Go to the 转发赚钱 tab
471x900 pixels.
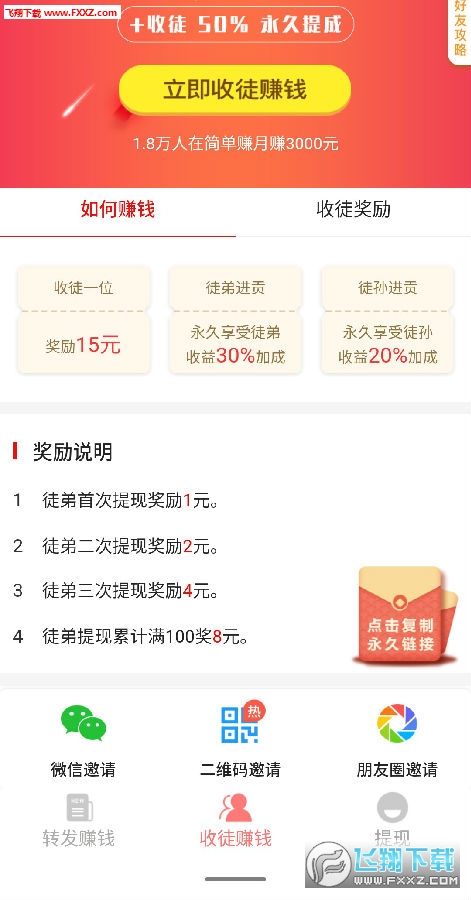point(79,821)
